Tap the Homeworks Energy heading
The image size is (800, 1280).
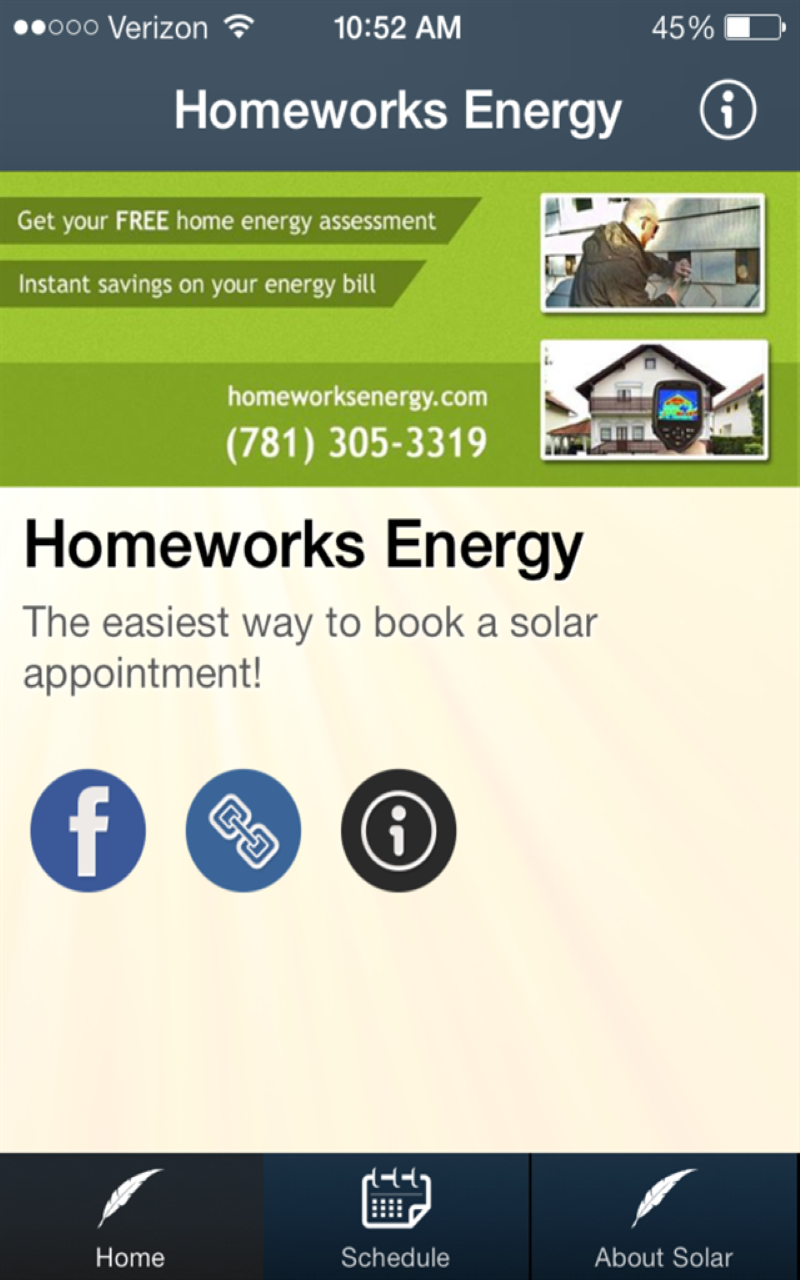coord(303,543)
